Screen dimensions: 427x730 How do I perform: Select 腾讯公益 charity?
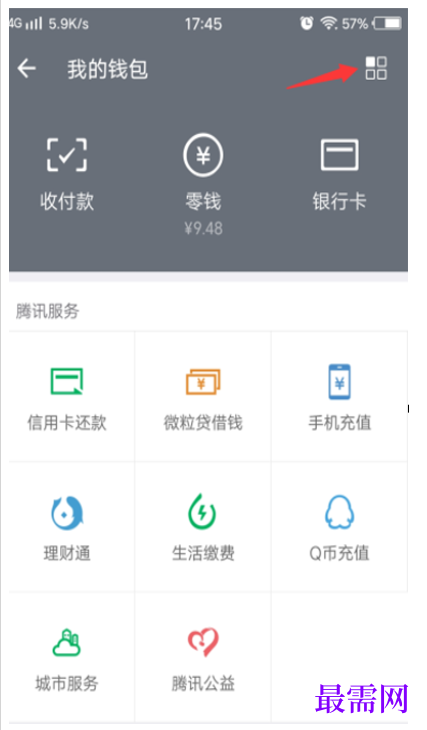click(x=203, y=657)
